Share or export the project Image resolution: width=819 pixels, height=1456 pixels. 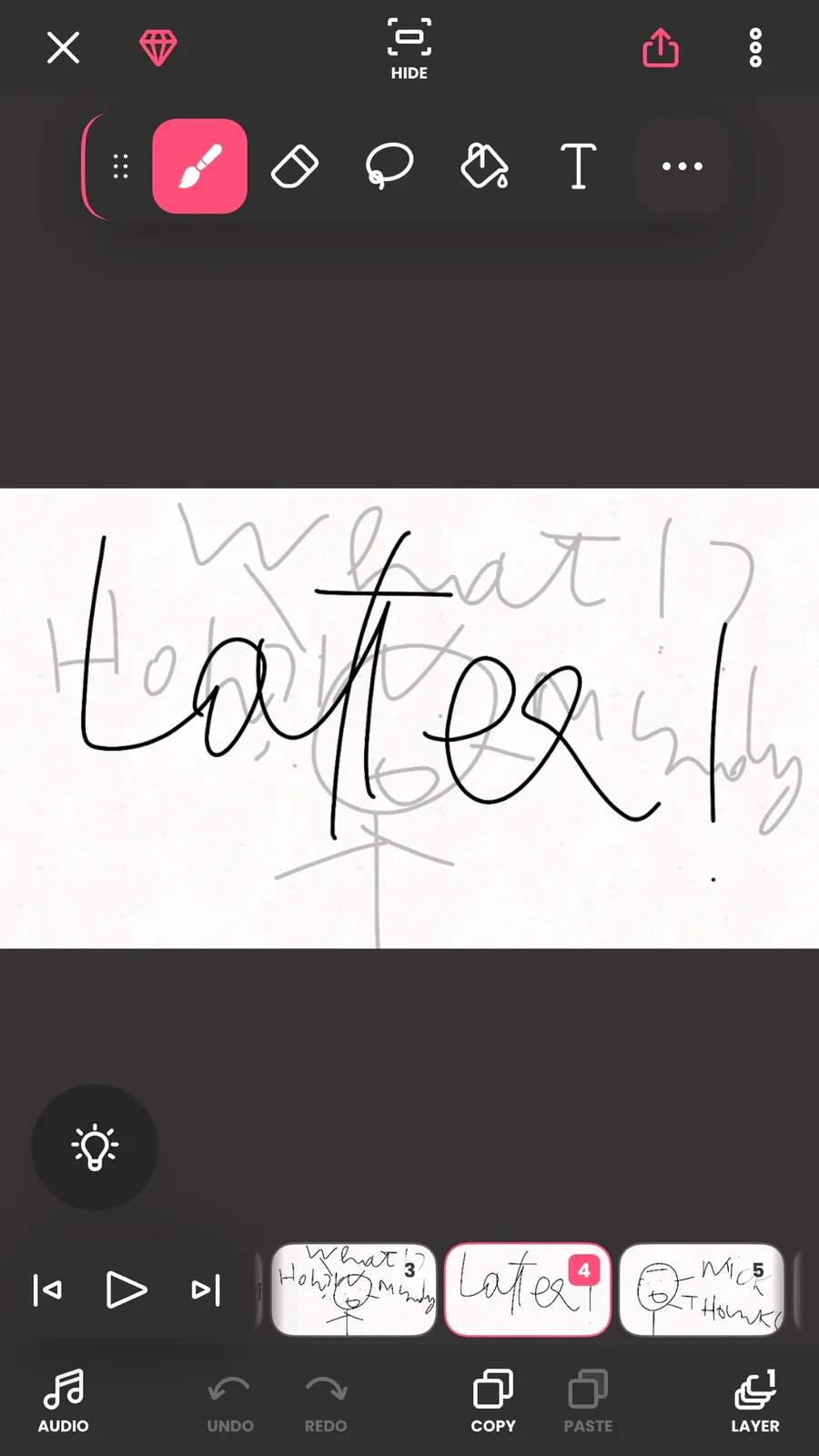pos(661,47)
